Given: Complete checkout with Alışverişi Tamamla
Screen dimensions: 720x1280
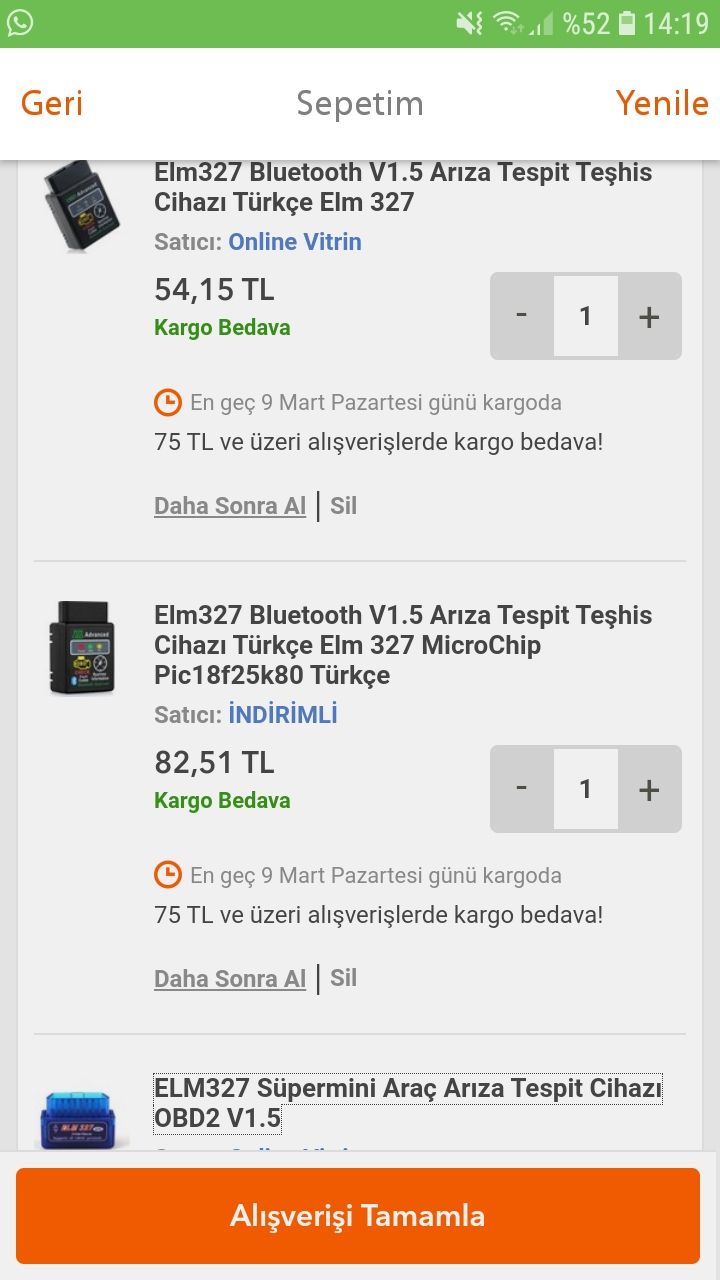Looking at the screenshot, I should coord(358,1216).
